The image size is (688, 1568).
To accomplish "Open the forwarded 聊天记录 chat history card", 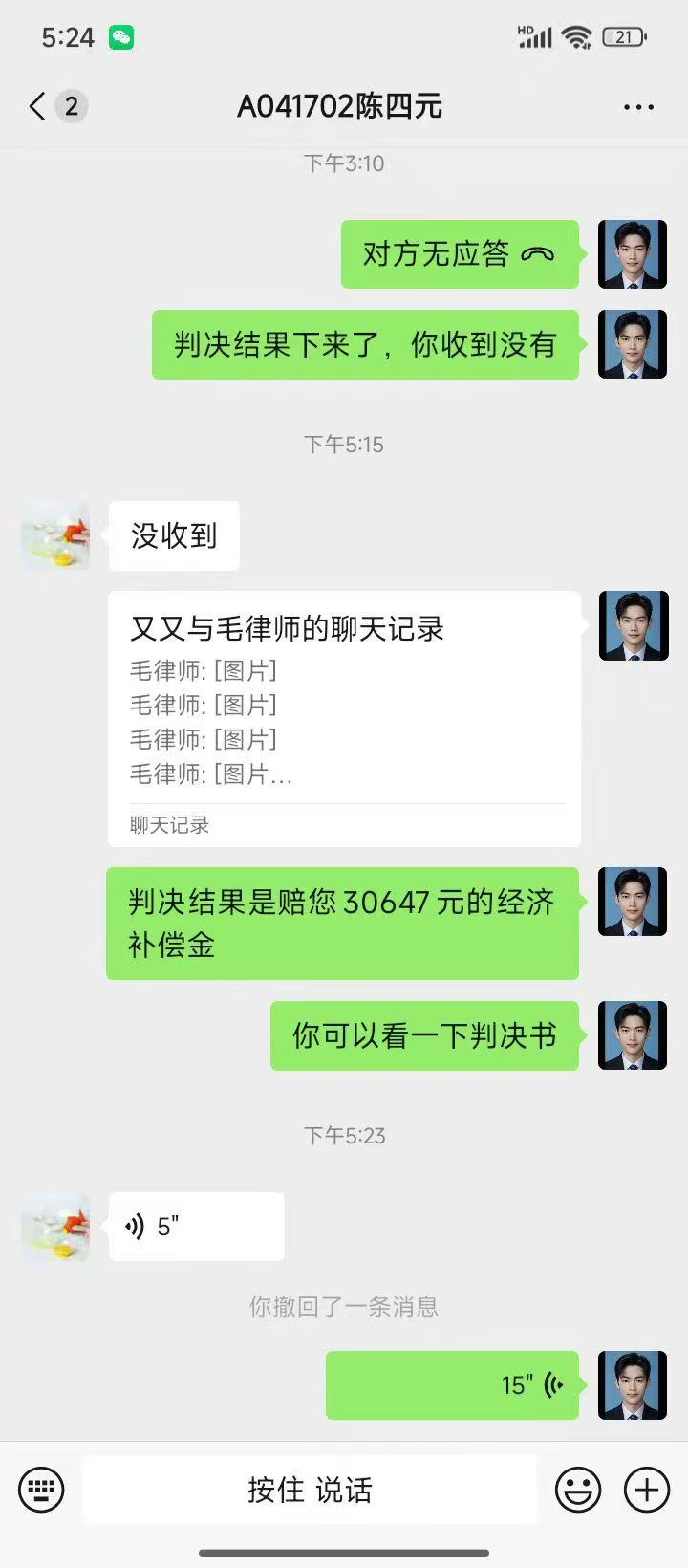I will [344, 717].
